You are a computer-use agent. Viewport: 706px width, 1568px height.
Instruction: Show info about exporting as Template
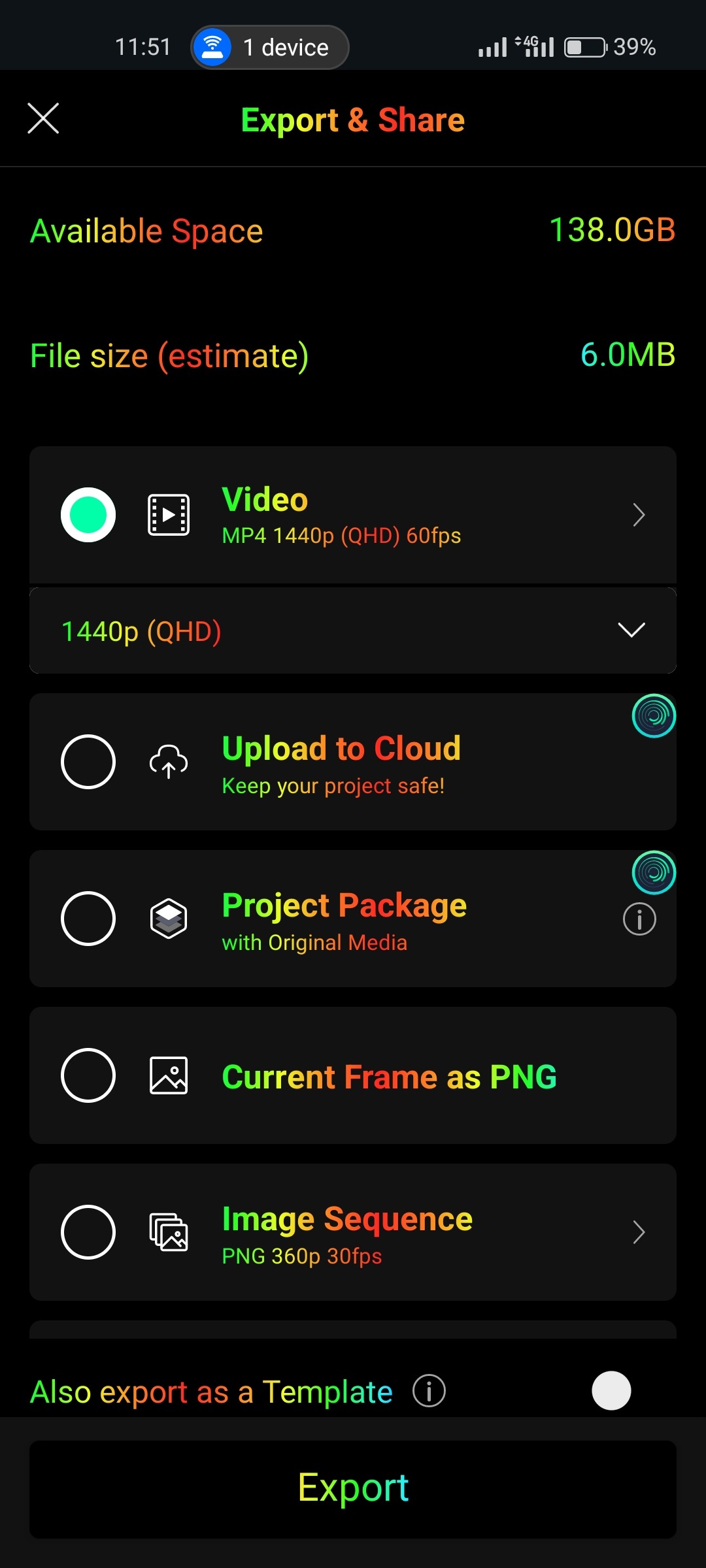pyautogui.click(x=429, y=1391)
